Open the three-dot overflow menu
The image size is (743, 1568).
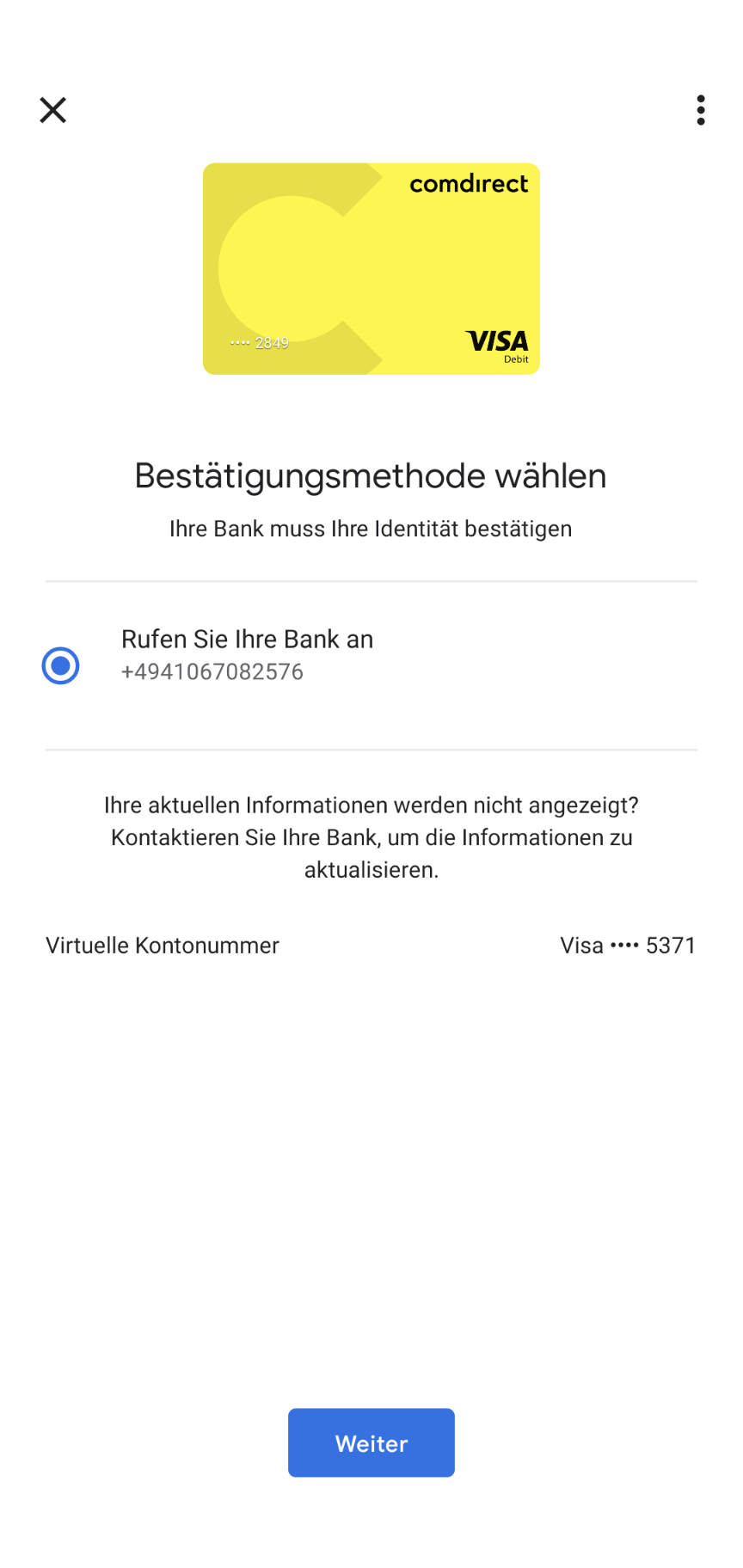click(701, 110)
